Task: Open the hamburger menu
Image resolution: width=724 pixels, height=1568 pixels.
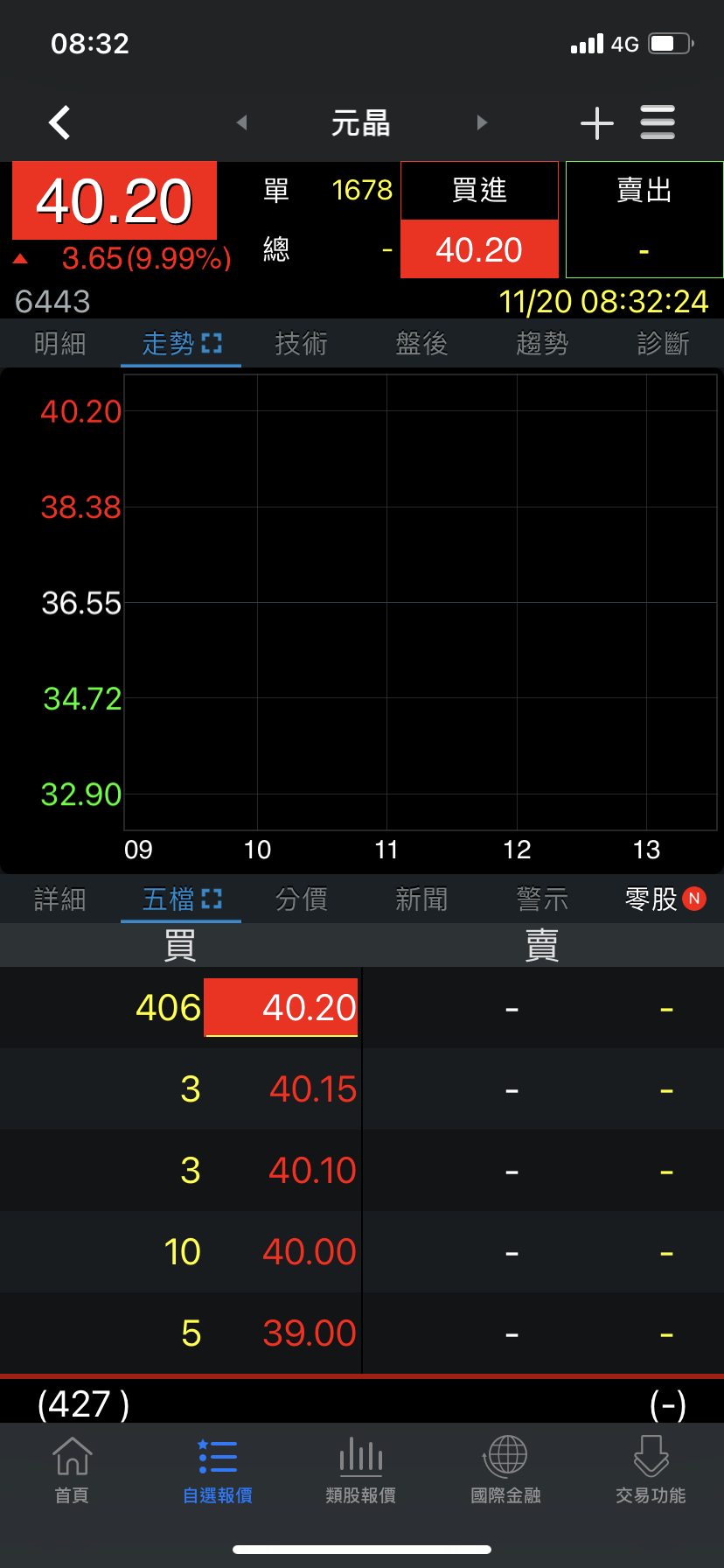Action: pos(658,122)
